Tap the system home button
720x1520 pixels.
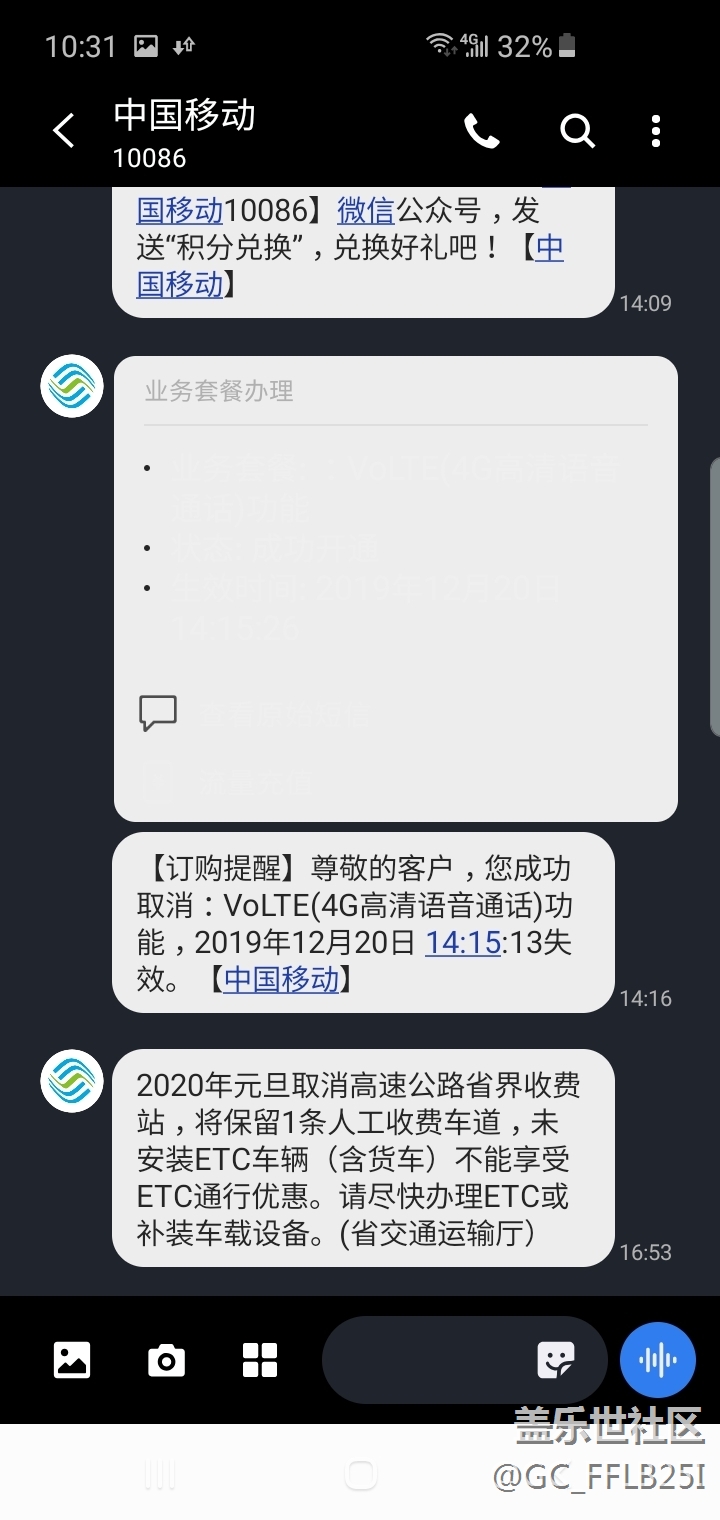pyautogui.click(x=360, y=1474)
